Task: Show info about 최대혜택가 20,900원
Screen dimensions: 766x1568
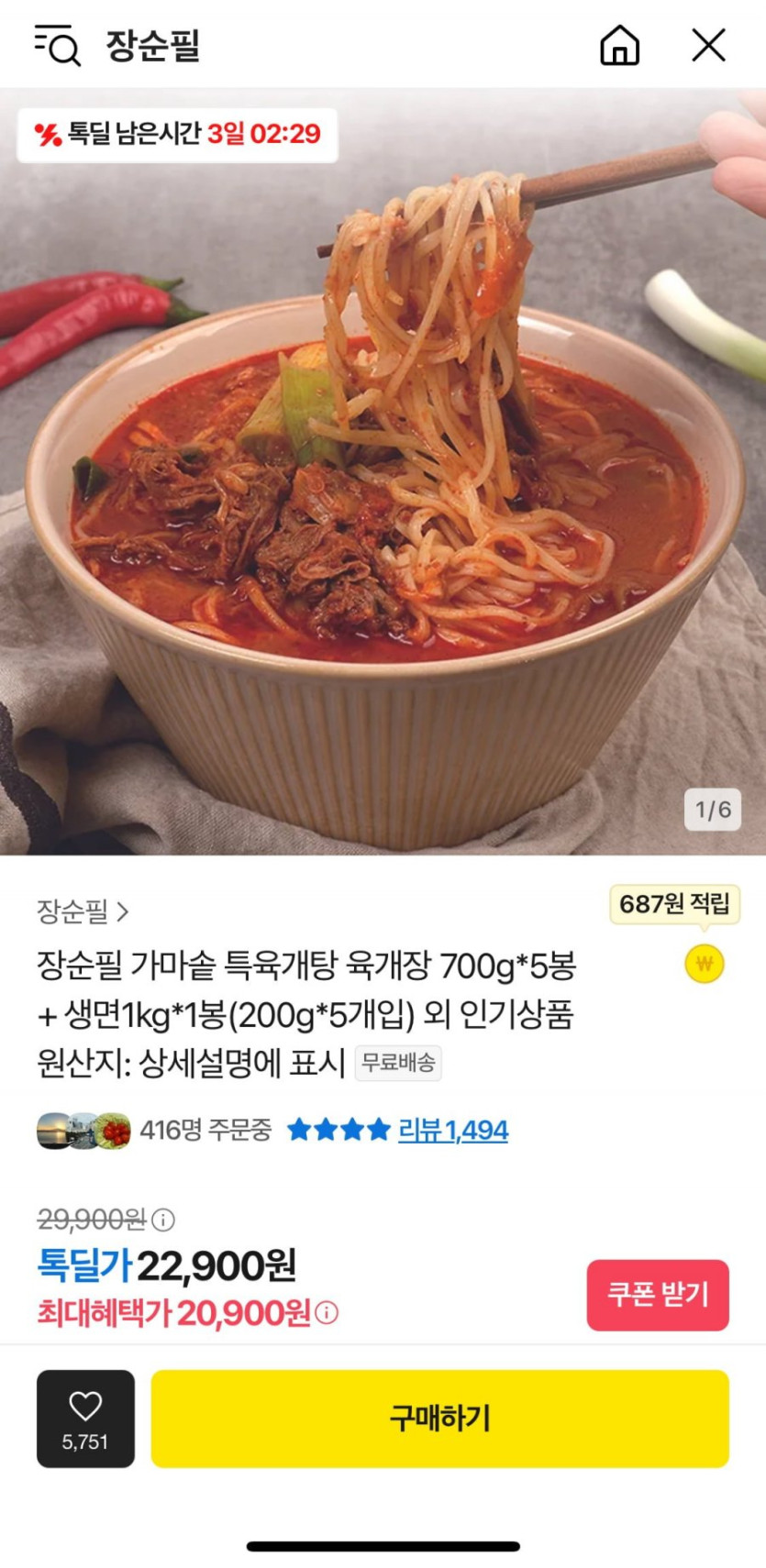Action: click(x=327, y=1313)
